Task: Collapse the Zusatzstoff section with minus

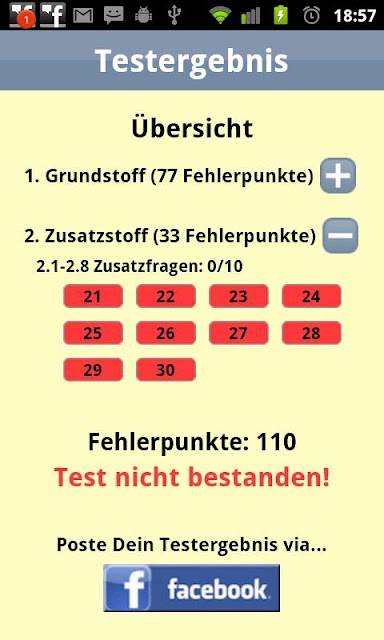Action: pyautogui.click(x=340, y=236)
